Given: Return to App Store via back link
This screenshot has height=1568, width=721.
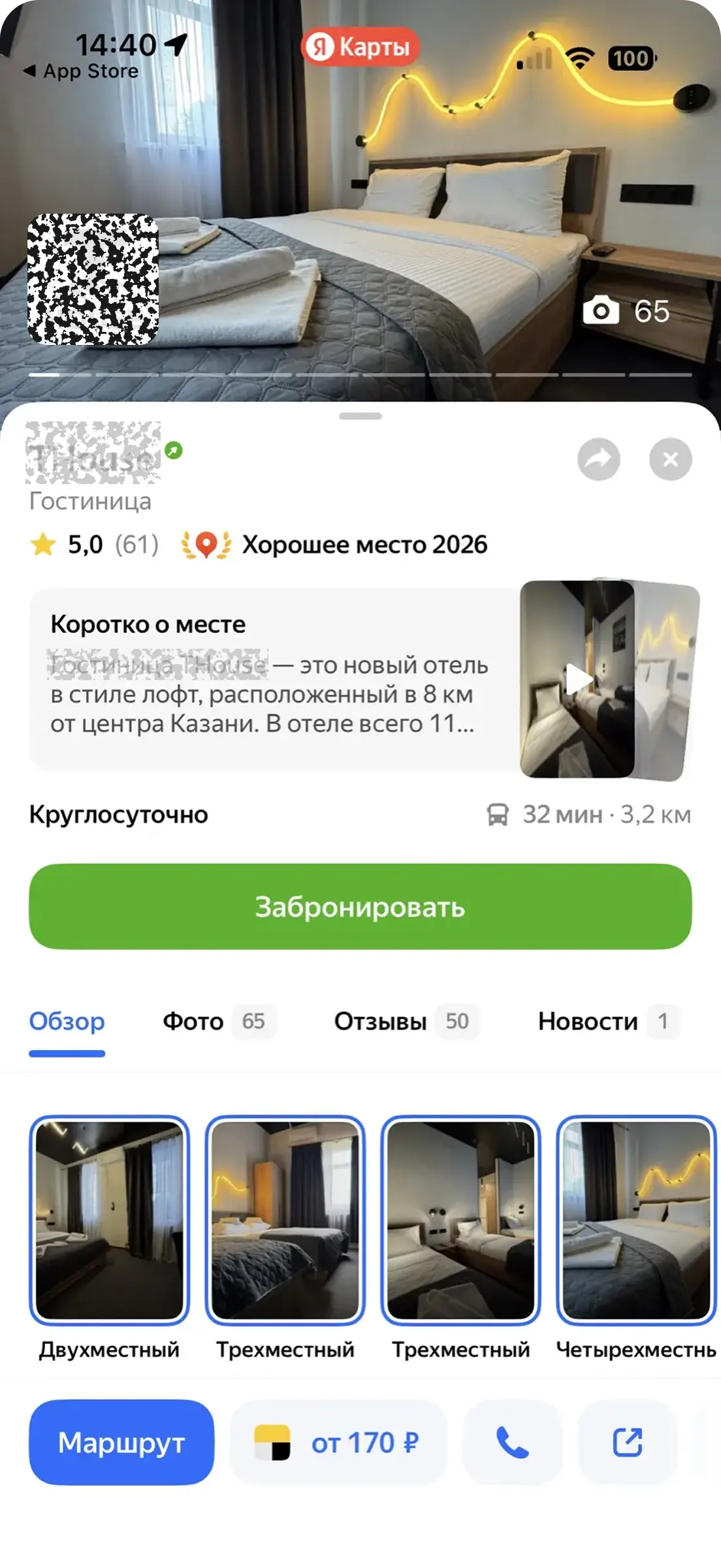Looking at the screenshot, I should [81, 71].
